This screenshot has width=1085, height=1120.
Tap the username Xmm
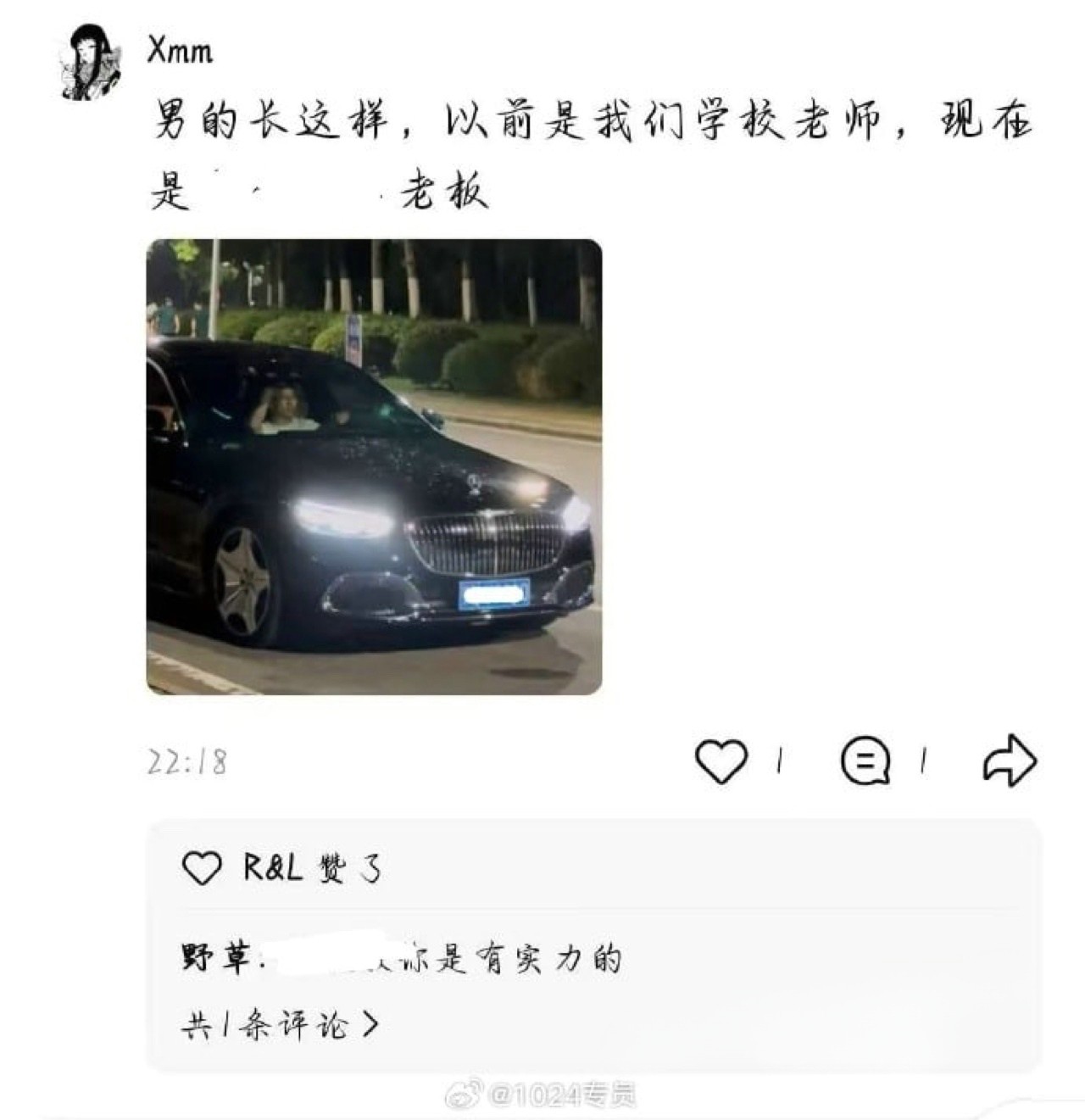180,52
